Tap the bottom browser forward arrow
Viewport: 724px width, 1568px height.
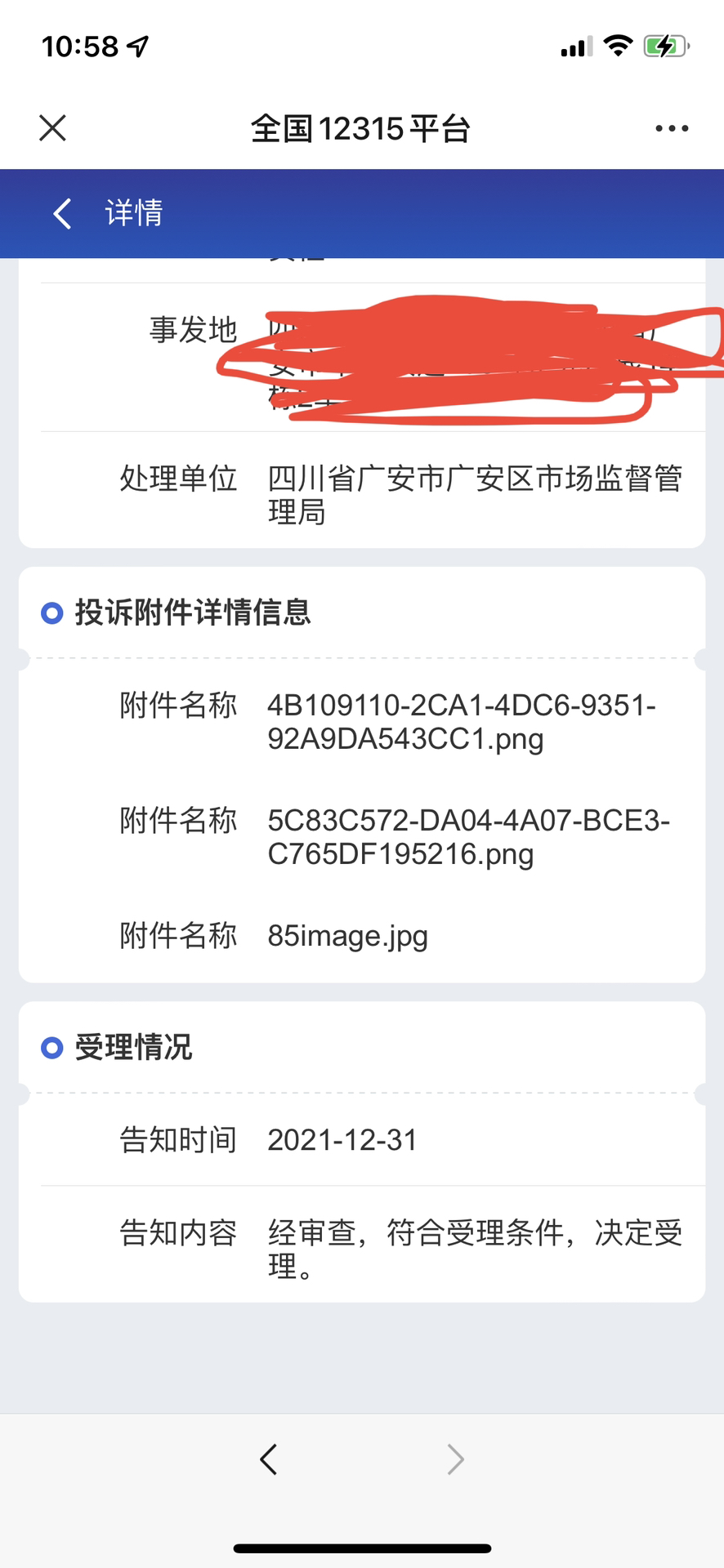[x=455, y=1459]
